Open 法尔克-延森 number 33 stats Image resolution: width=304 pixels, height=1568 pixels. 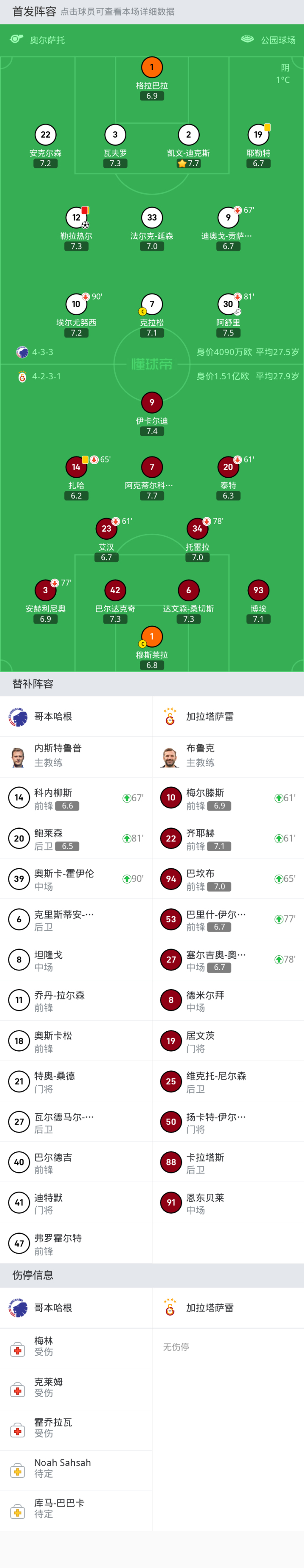pos(152,218)
